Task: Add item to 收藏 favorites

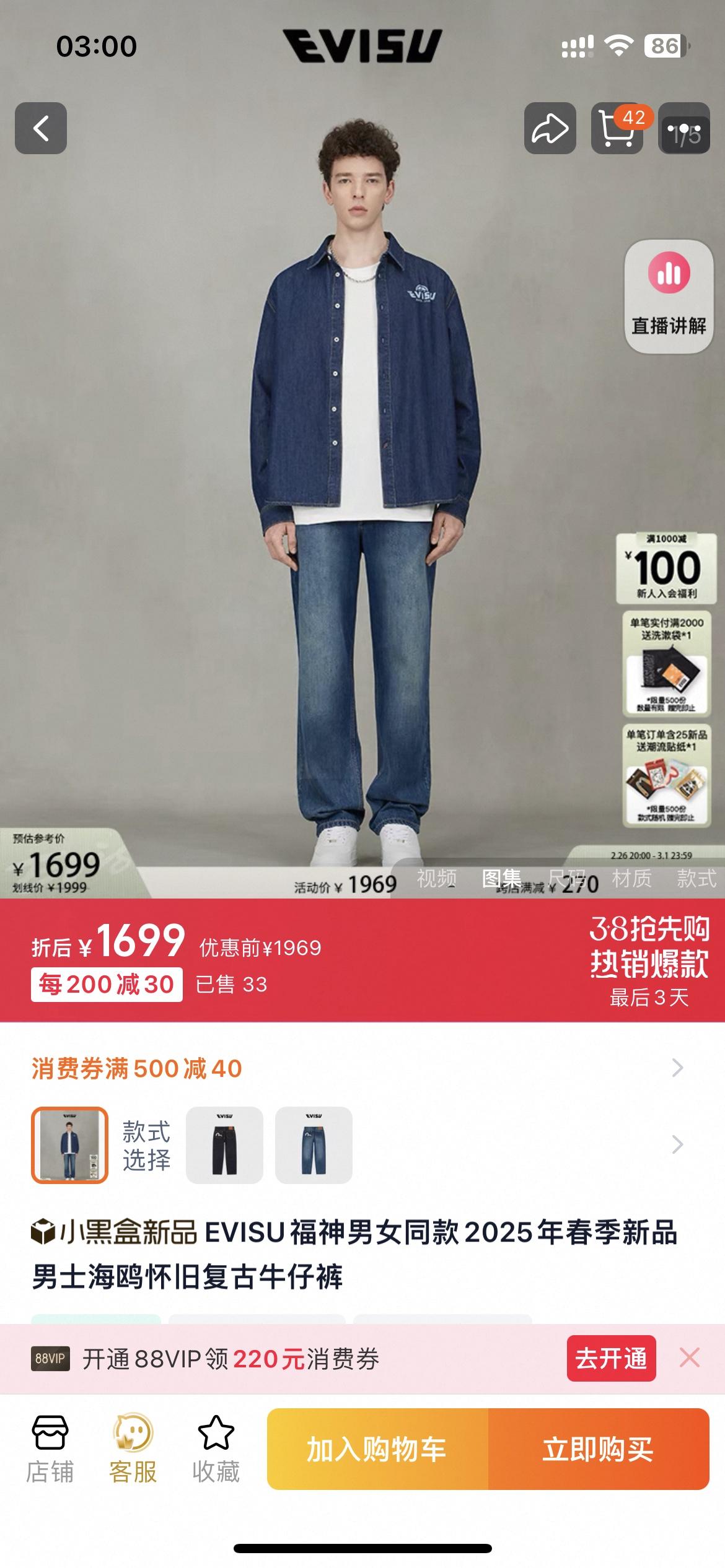Action: [216, 1449]
